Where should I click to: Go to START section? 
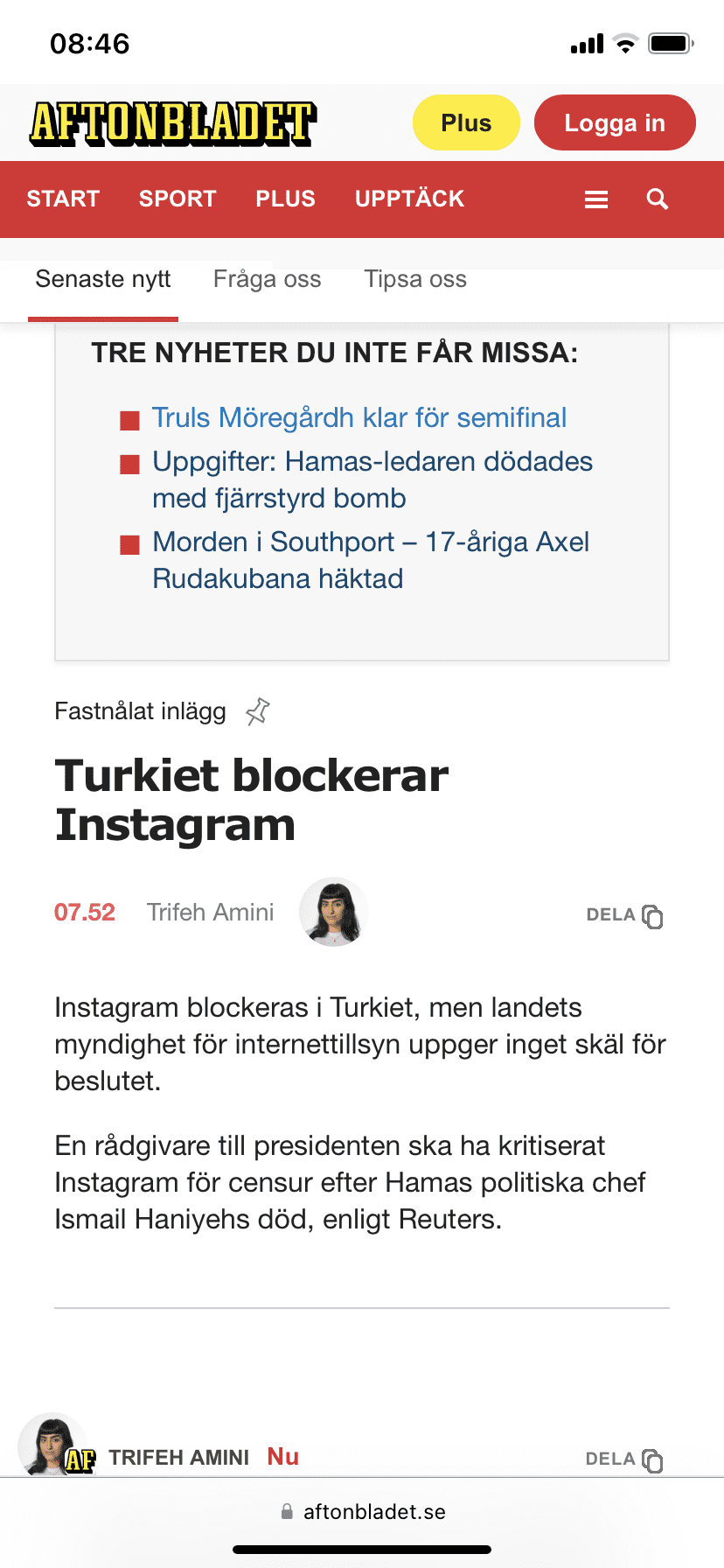click(63, 199)
